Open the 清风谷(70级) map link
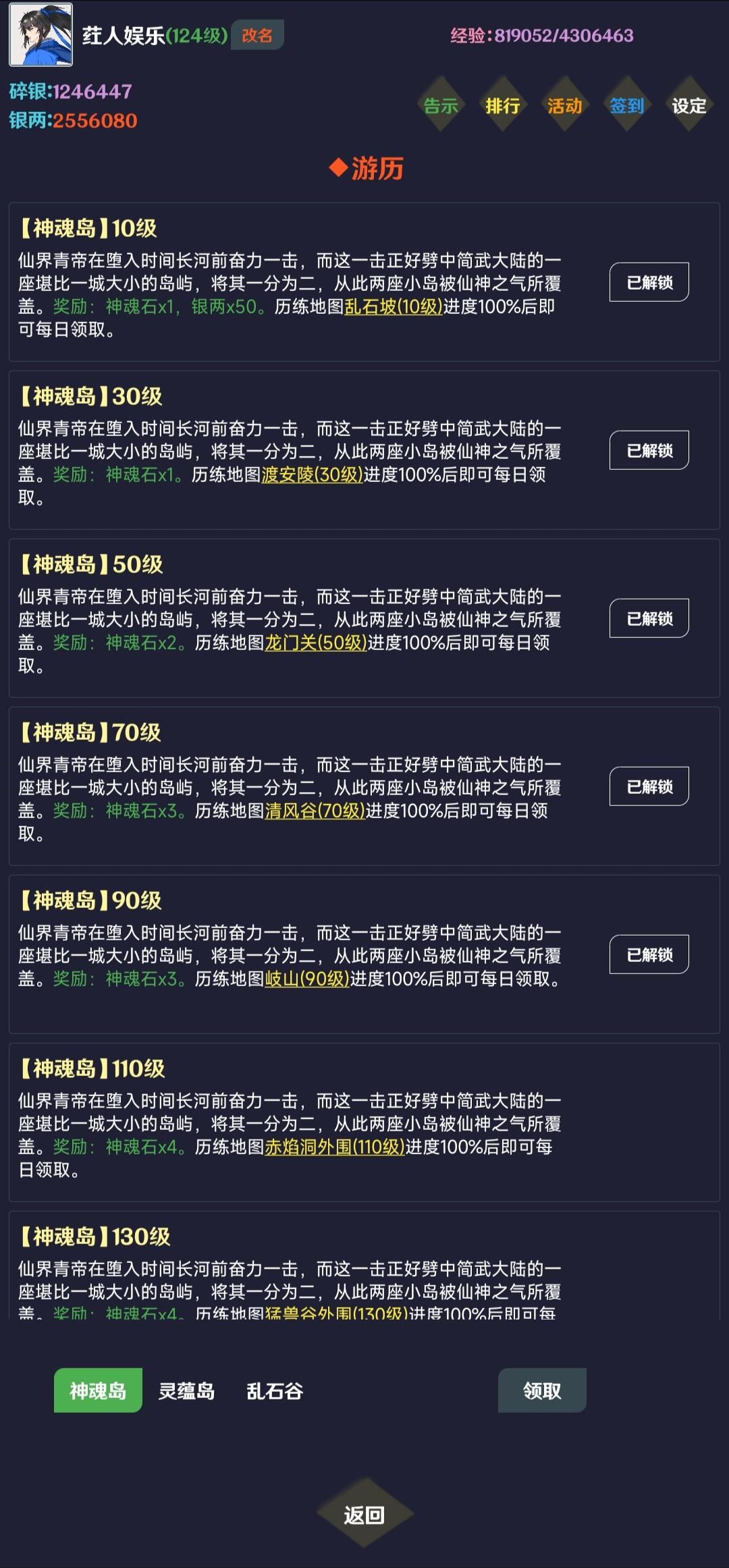 [x=315, y=811]
